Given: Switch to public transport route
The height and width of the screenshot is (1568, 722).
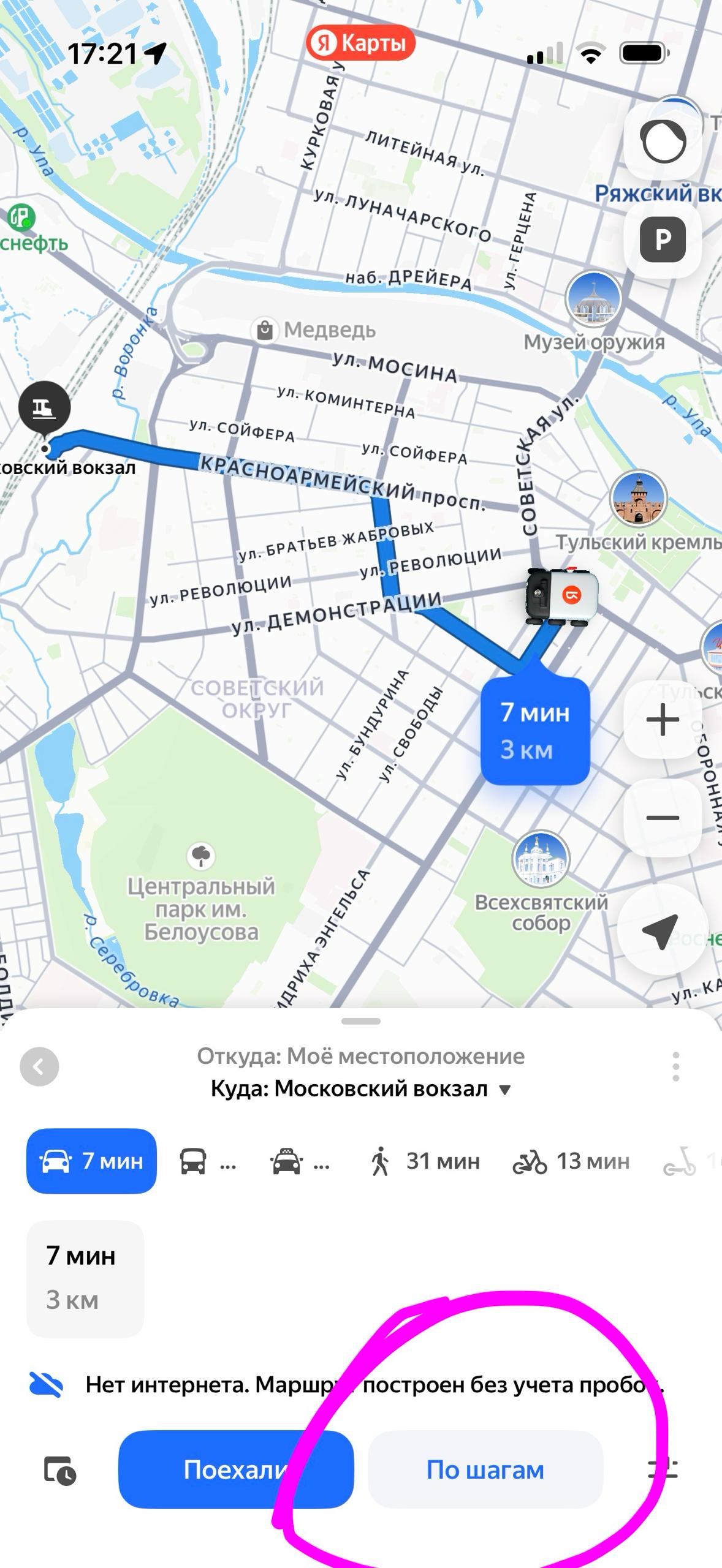Looking at the screenshot, I should (x=207, y=1161).
